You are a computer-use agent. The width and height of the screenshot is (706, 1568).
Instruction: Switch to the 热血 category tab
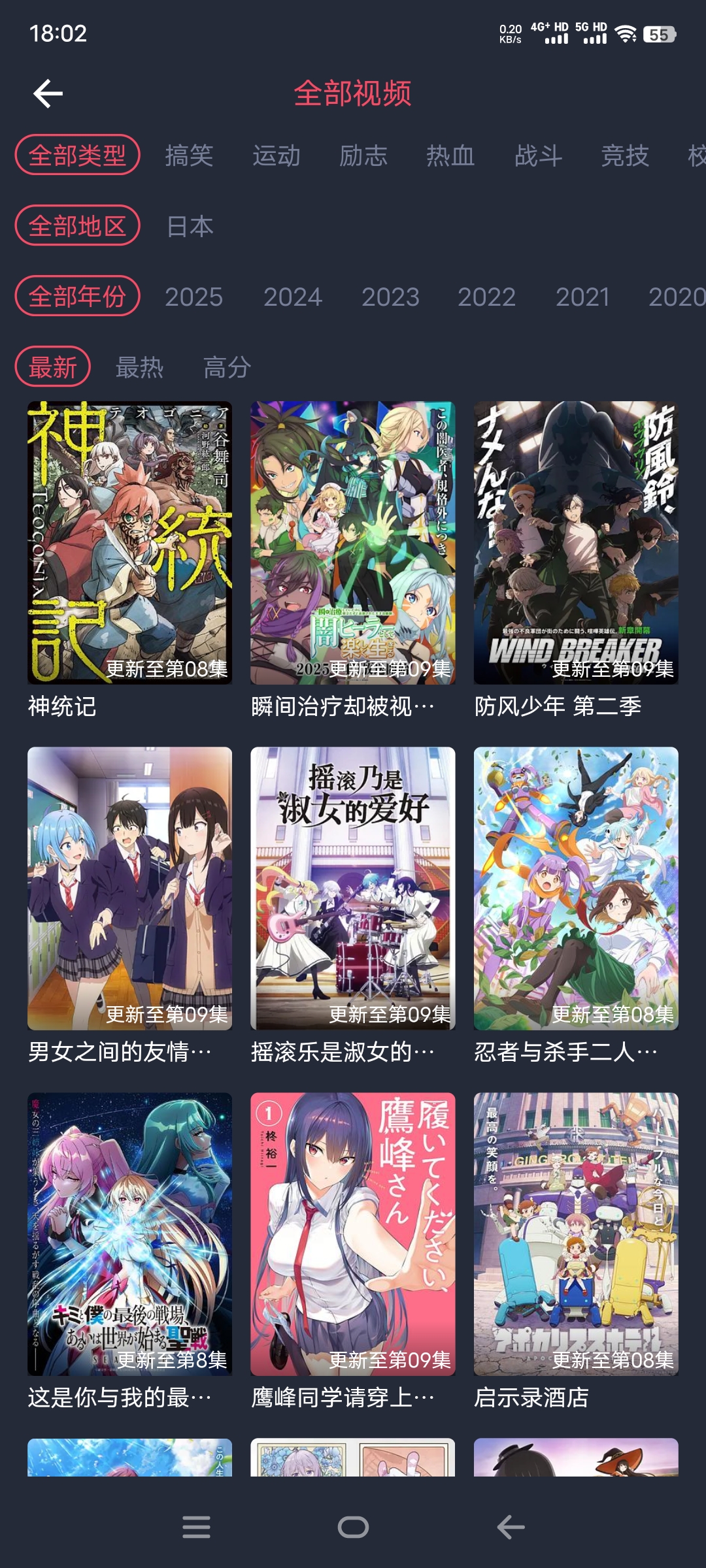tap(451, 155)
